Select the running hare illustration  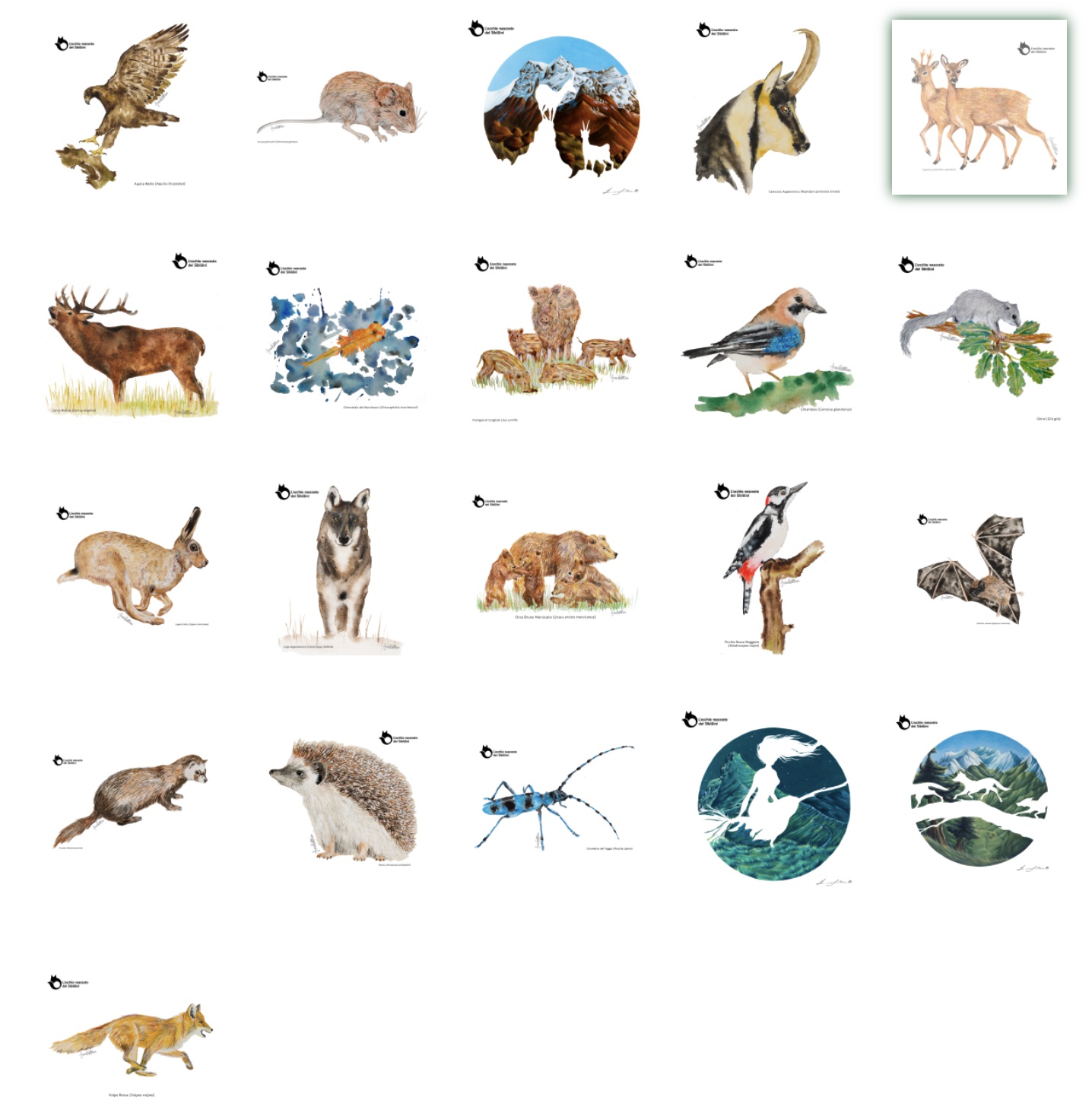pos(132,566)
